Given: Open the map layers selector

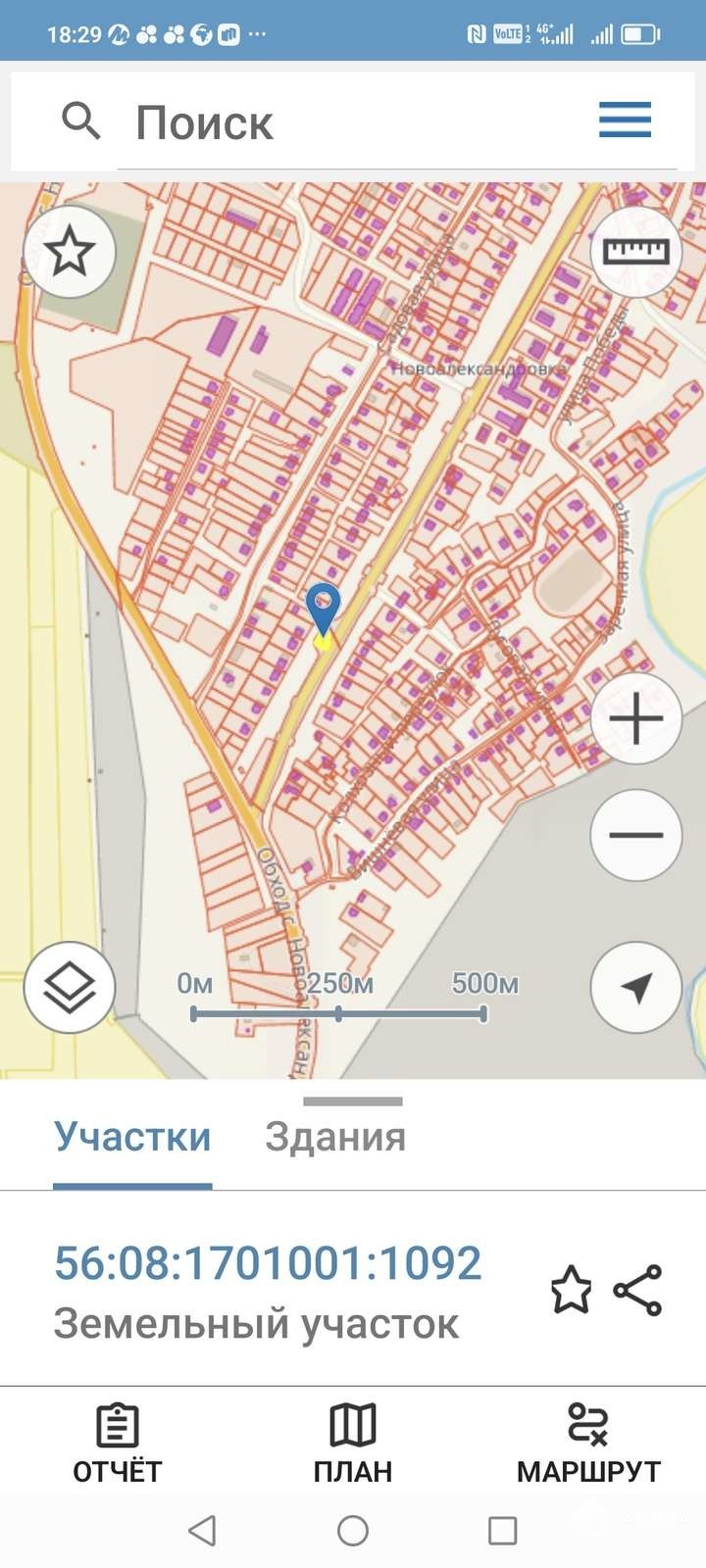Looking at the screenshot, I should 69,987.
